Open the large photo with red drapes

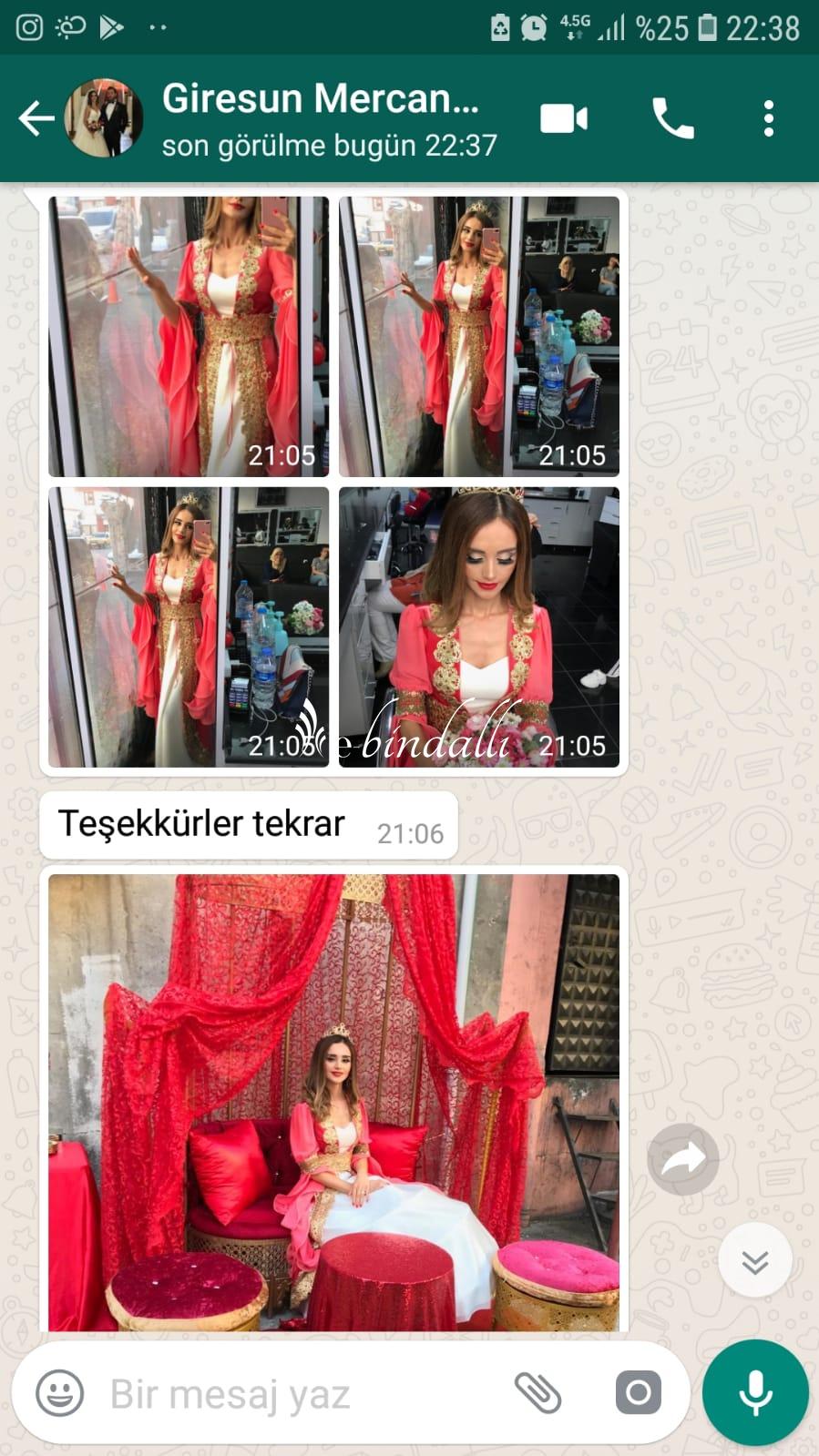pyautogui.click(x=333, y=1103)
